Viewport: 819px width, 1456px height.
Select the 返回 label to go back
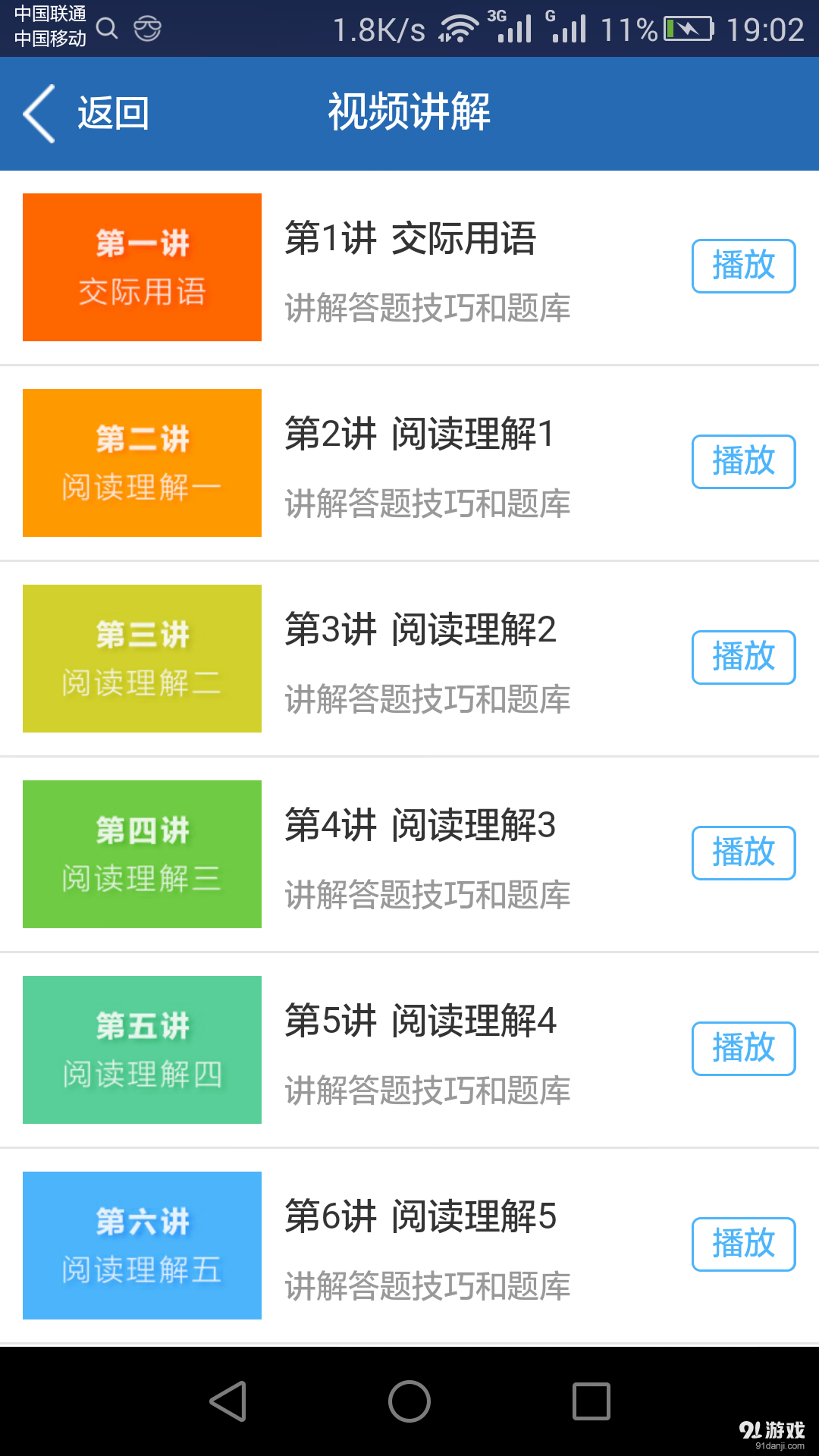[x=111, y=112]
